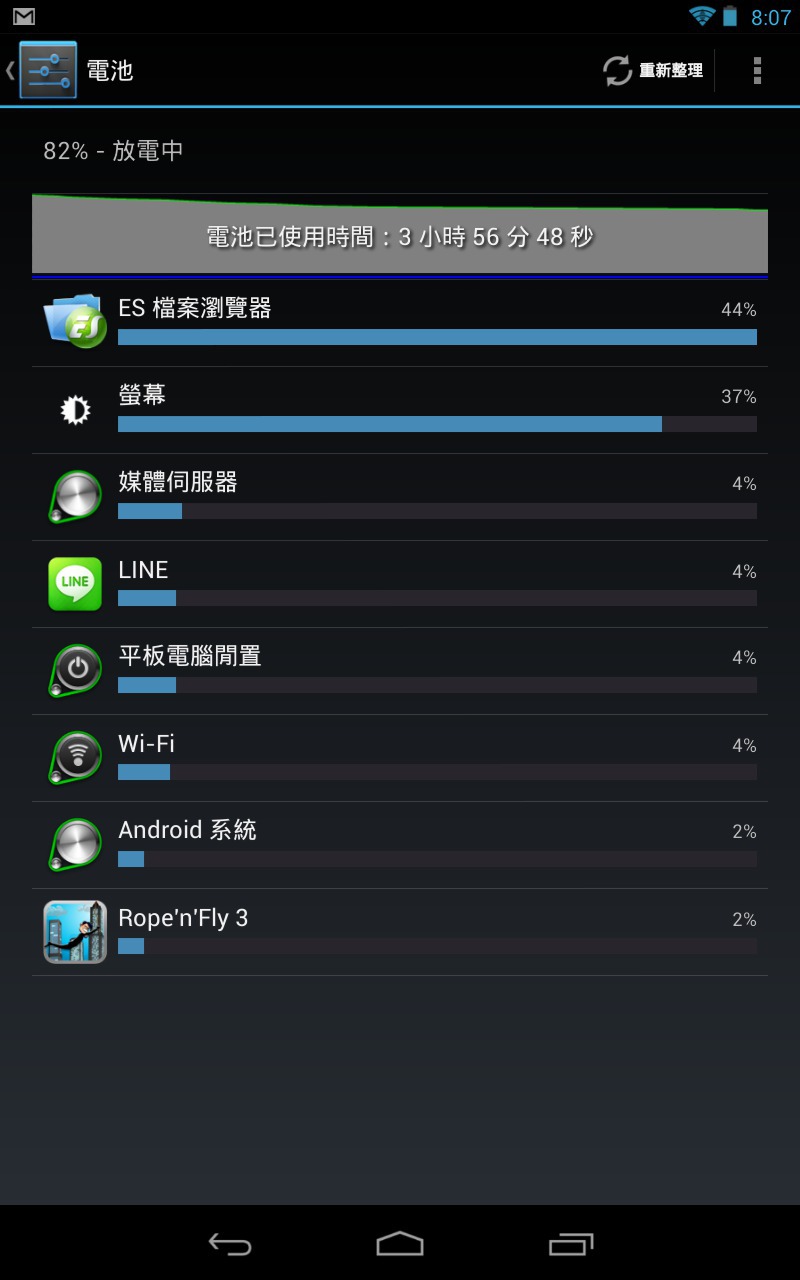View 媒體伺服器 battery usage
The width and height of the screenshot is (800, 1280).
(x=400, y=497)
